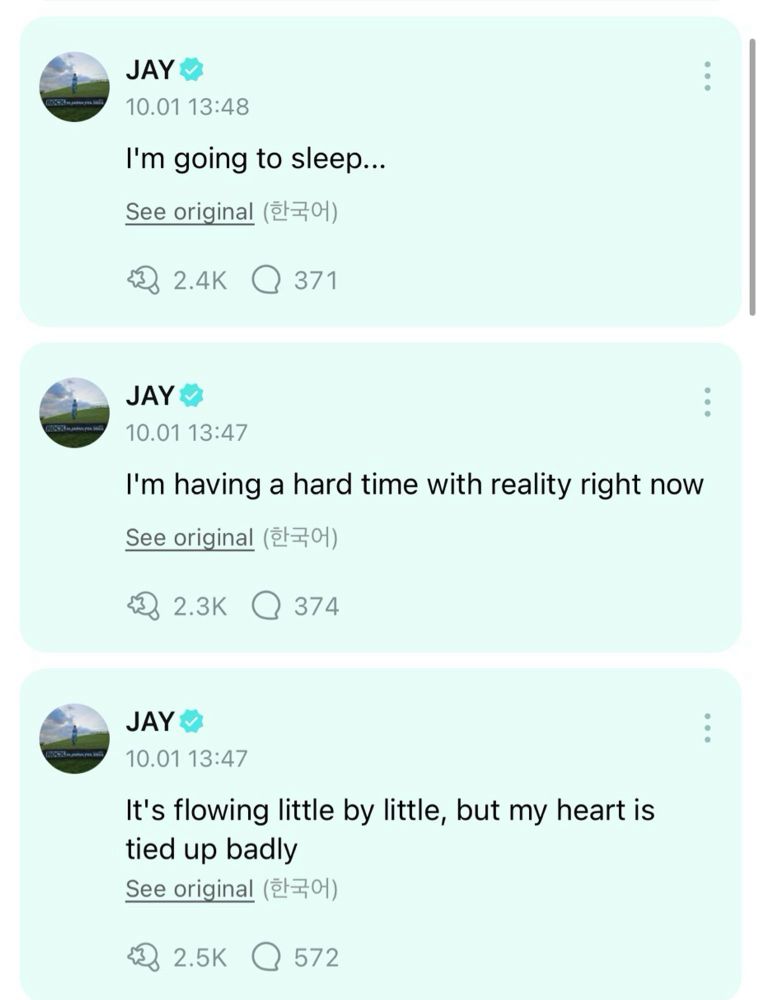The image size is (761, 1000).
Task: See original of "I'm going to sleep..." post
Action: [189, 212]
